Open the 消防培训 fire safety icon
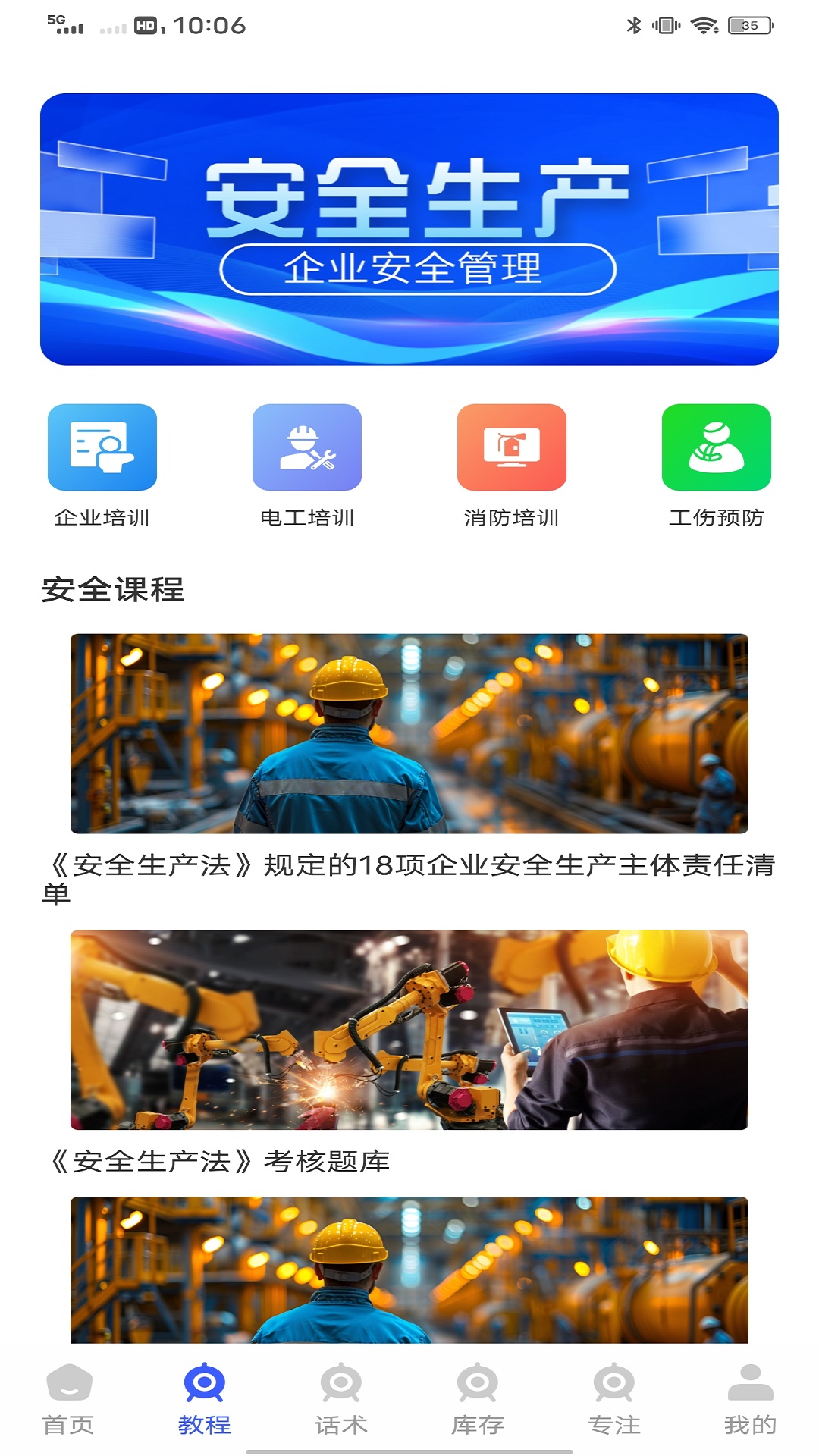This screenshot has width=819, height=1456. 511,447
